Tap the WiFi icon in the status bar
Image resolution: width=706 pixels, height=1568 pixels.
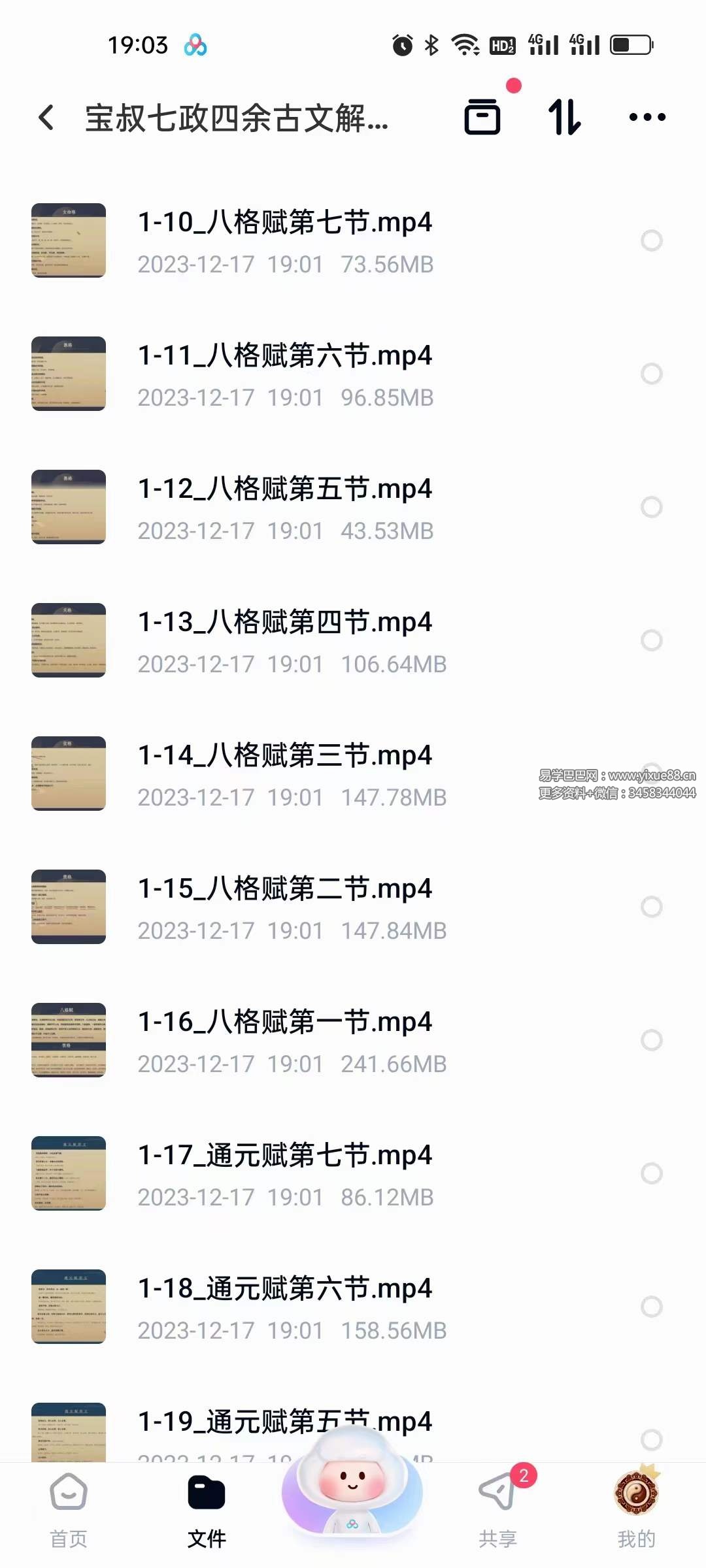coord(465,44)
